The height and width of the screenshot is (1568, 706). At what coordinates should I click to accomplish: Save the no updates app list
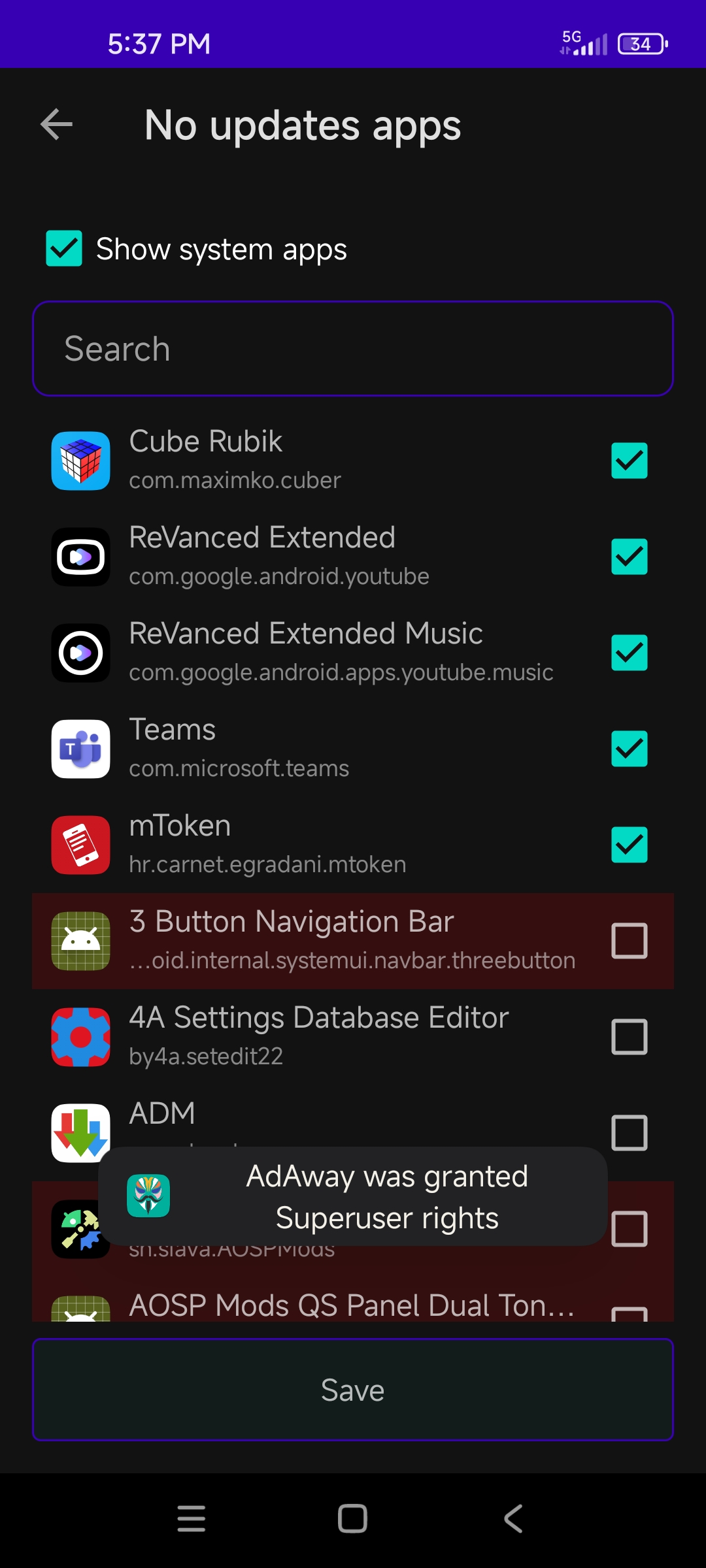click(353, 1390)
